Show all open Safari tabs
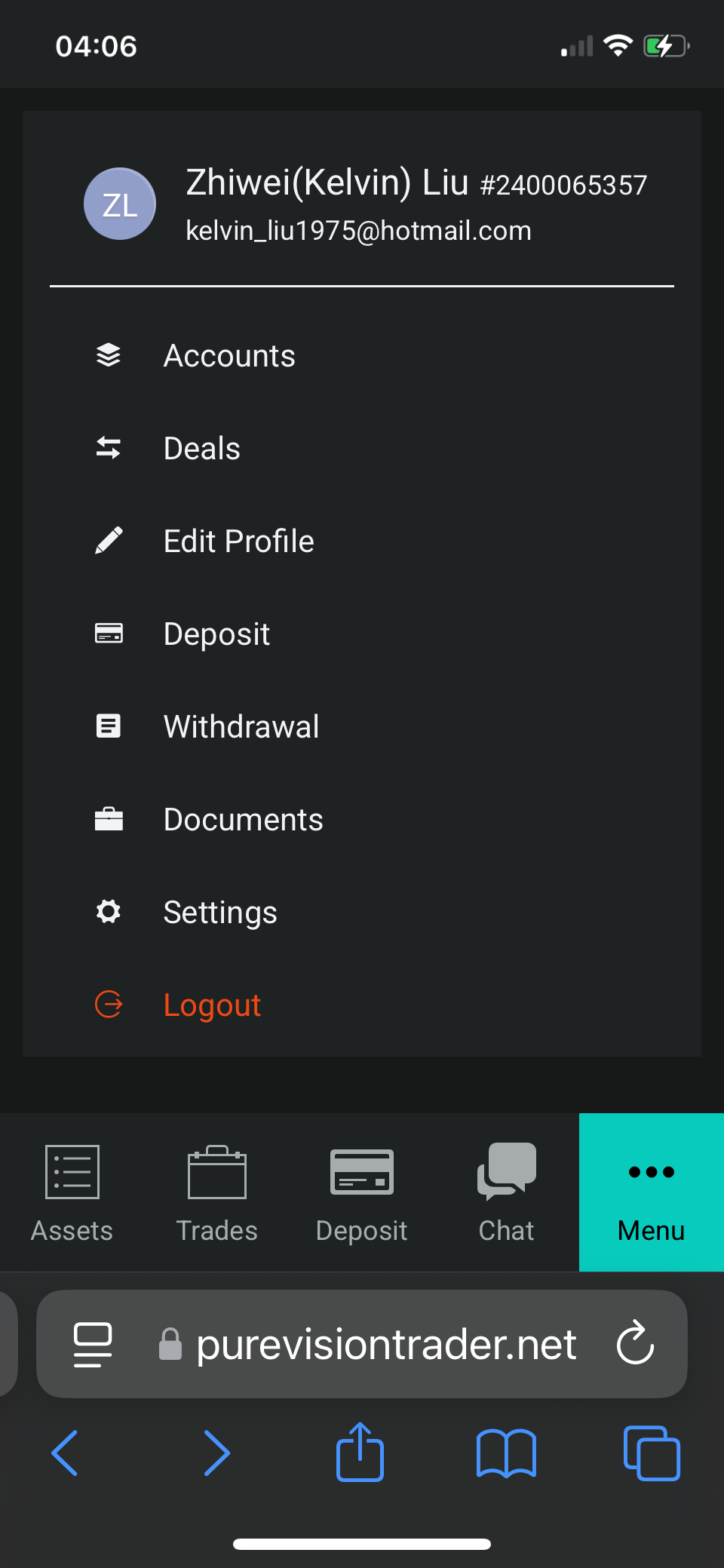The image size is (724, 1568). 652,1453
